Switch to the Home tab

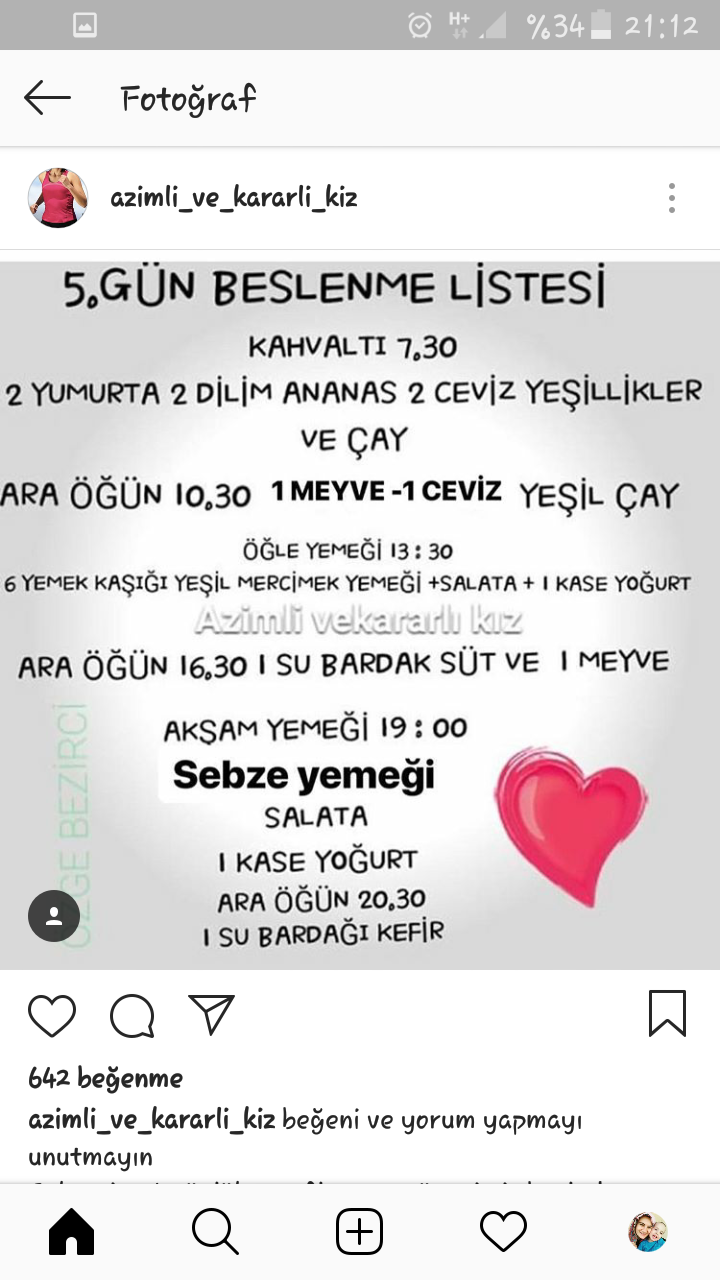pos(72,1232)
